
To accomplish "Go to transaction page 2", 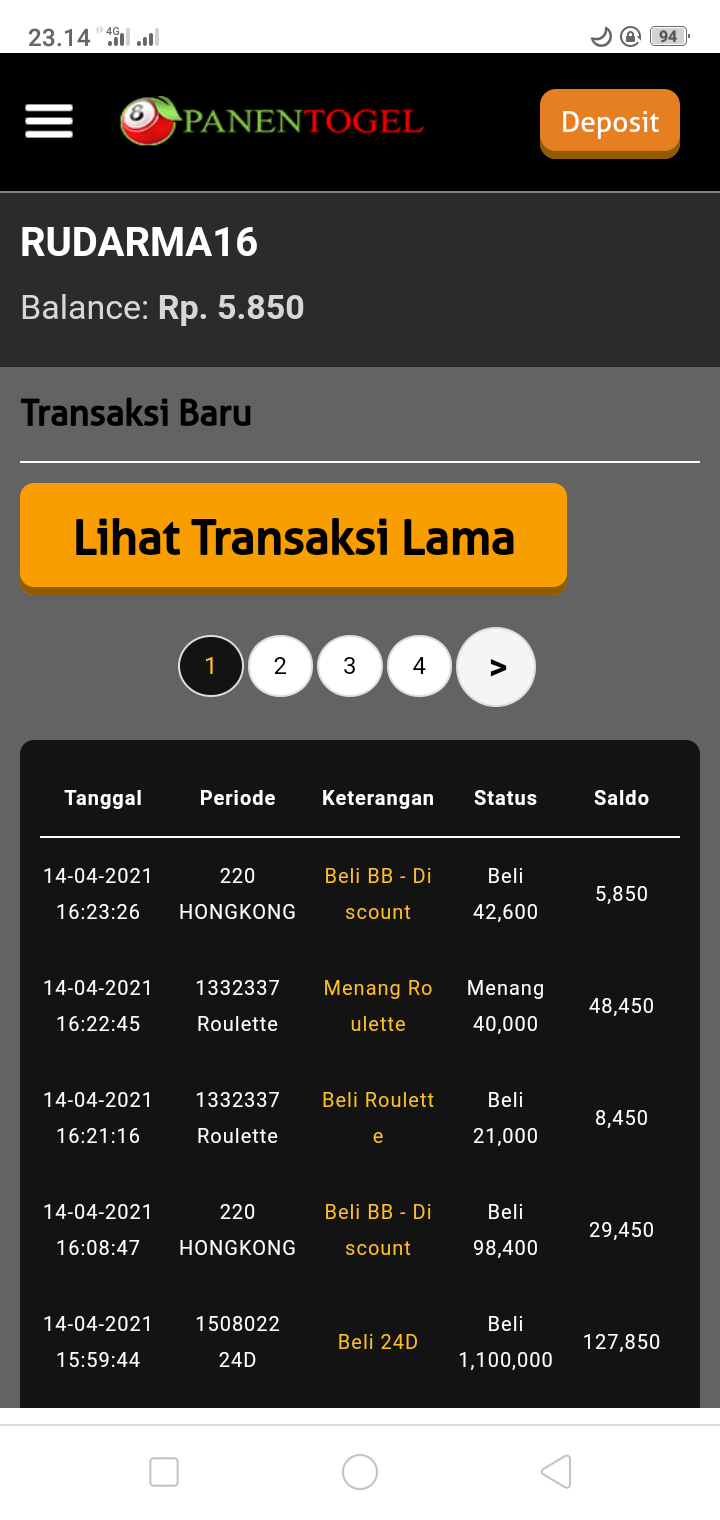I will pos(280,666).
